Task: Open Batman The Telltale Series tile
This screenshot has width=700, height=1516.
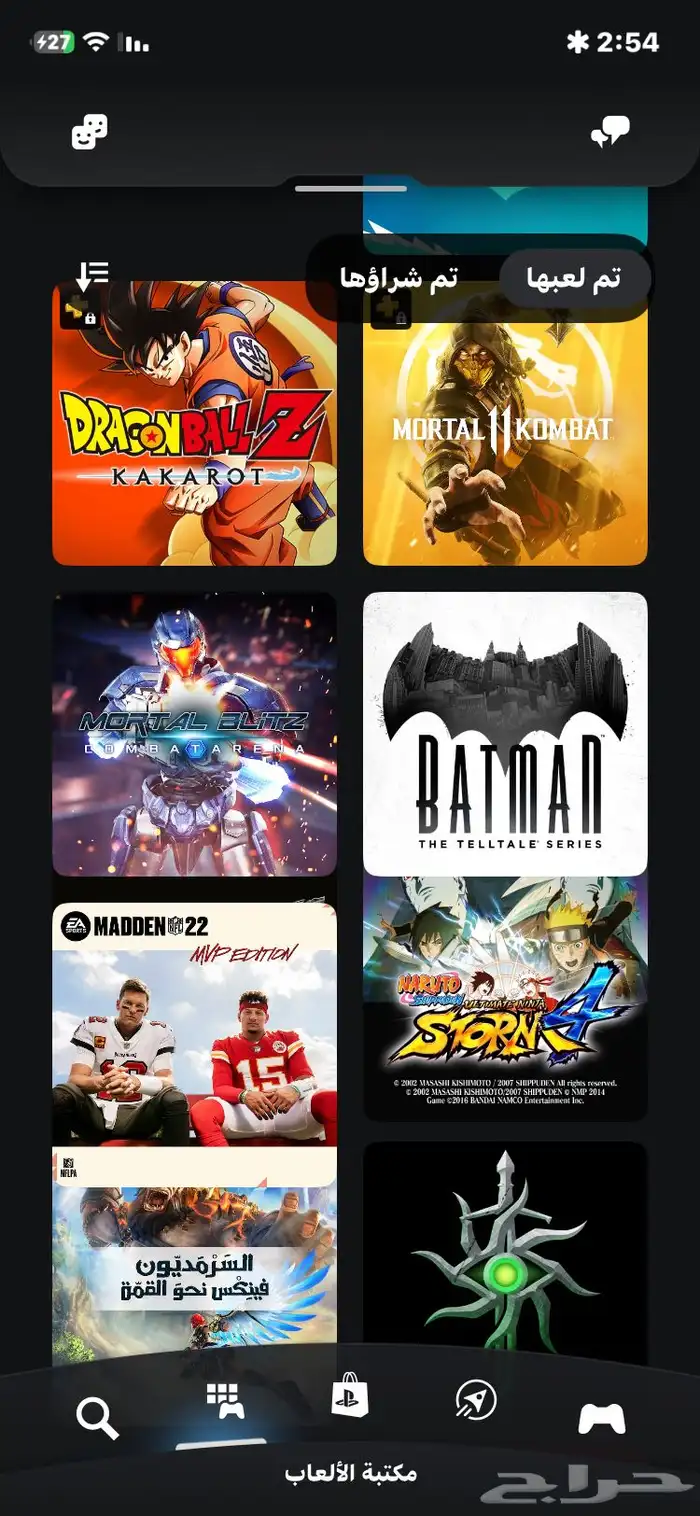Action: tap(505, 734)
